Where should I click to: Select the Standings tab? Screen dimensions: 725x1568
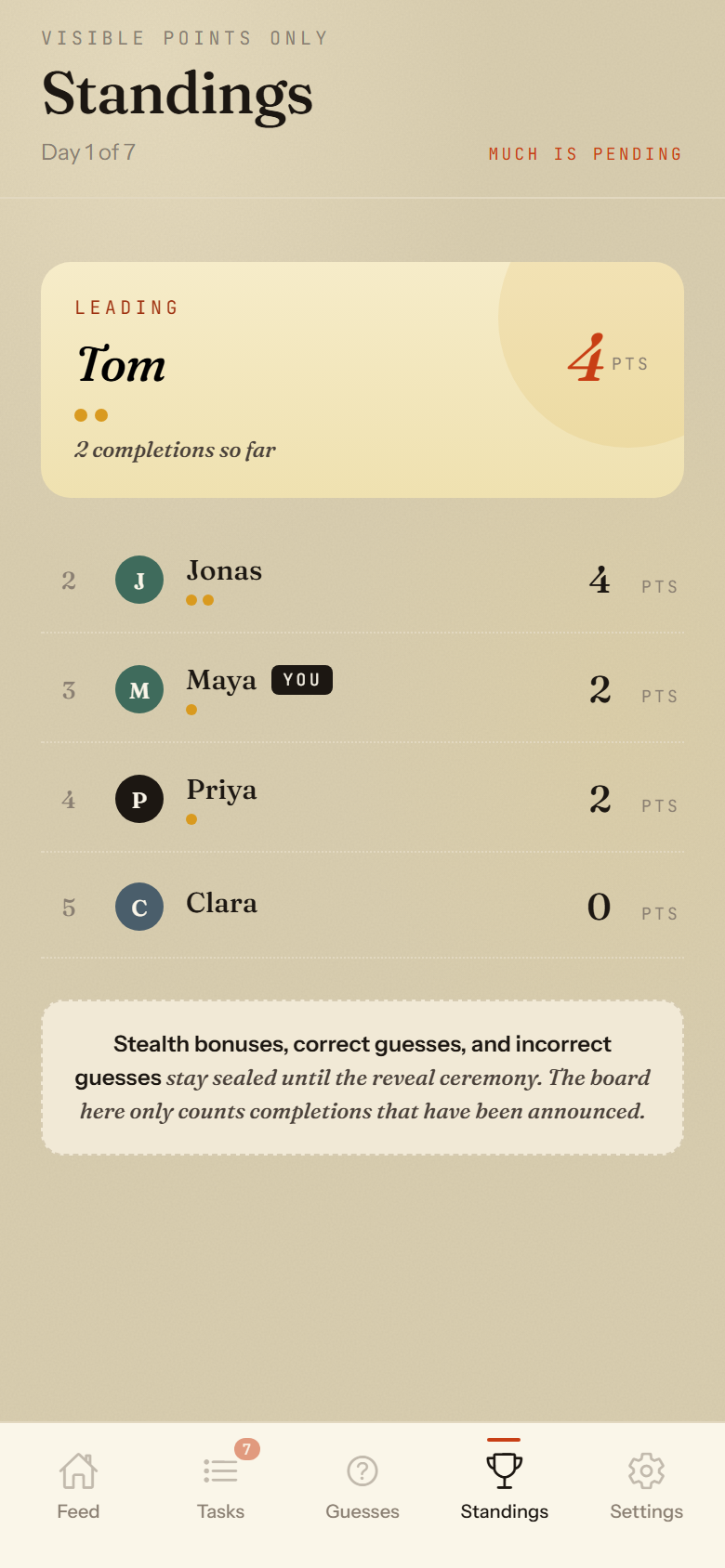pyautogui.click(x=505, y=1486)
